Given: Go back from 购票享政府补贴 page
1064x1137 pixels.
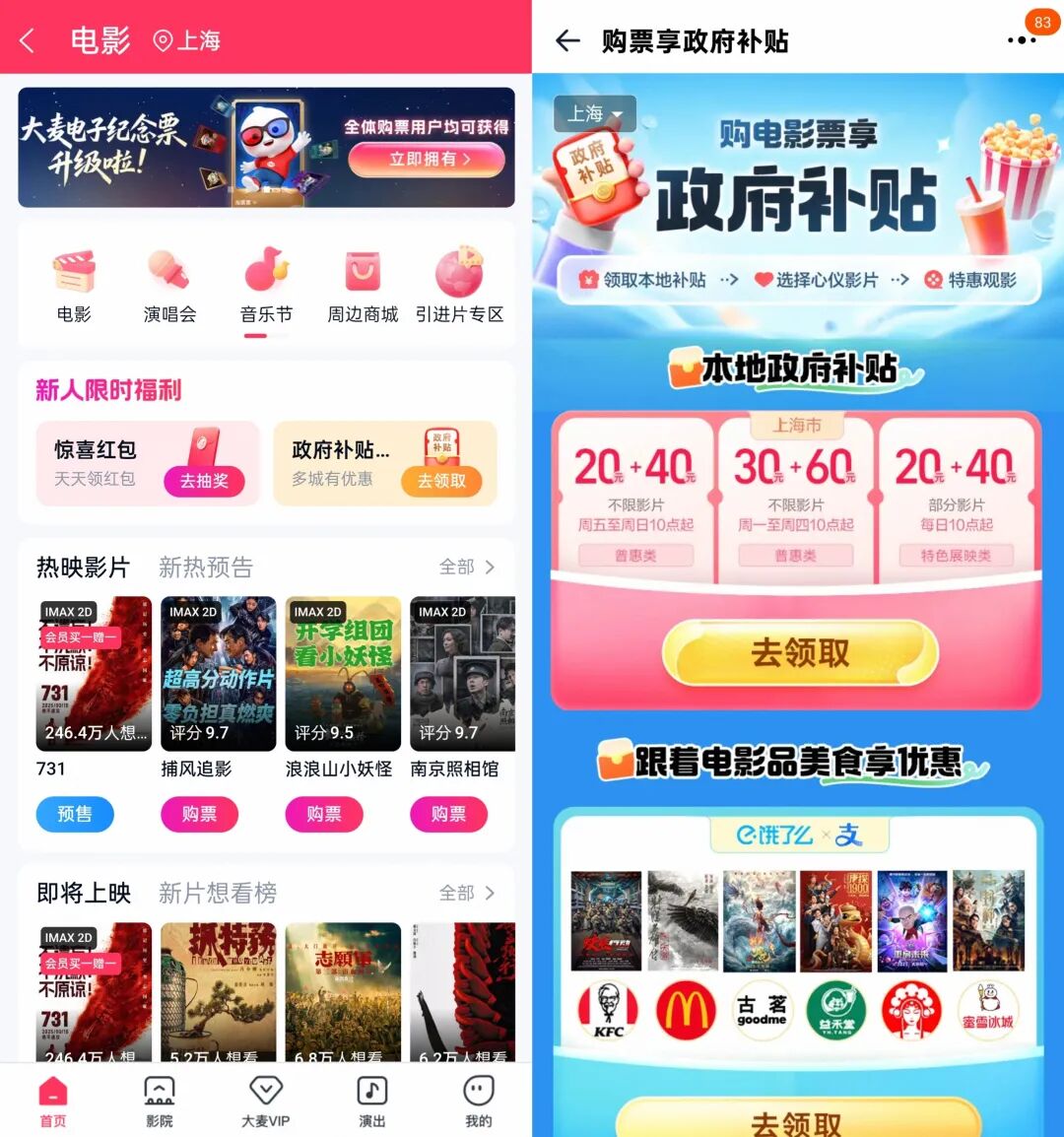Looking at the screenshot, I should pos(568,40).
